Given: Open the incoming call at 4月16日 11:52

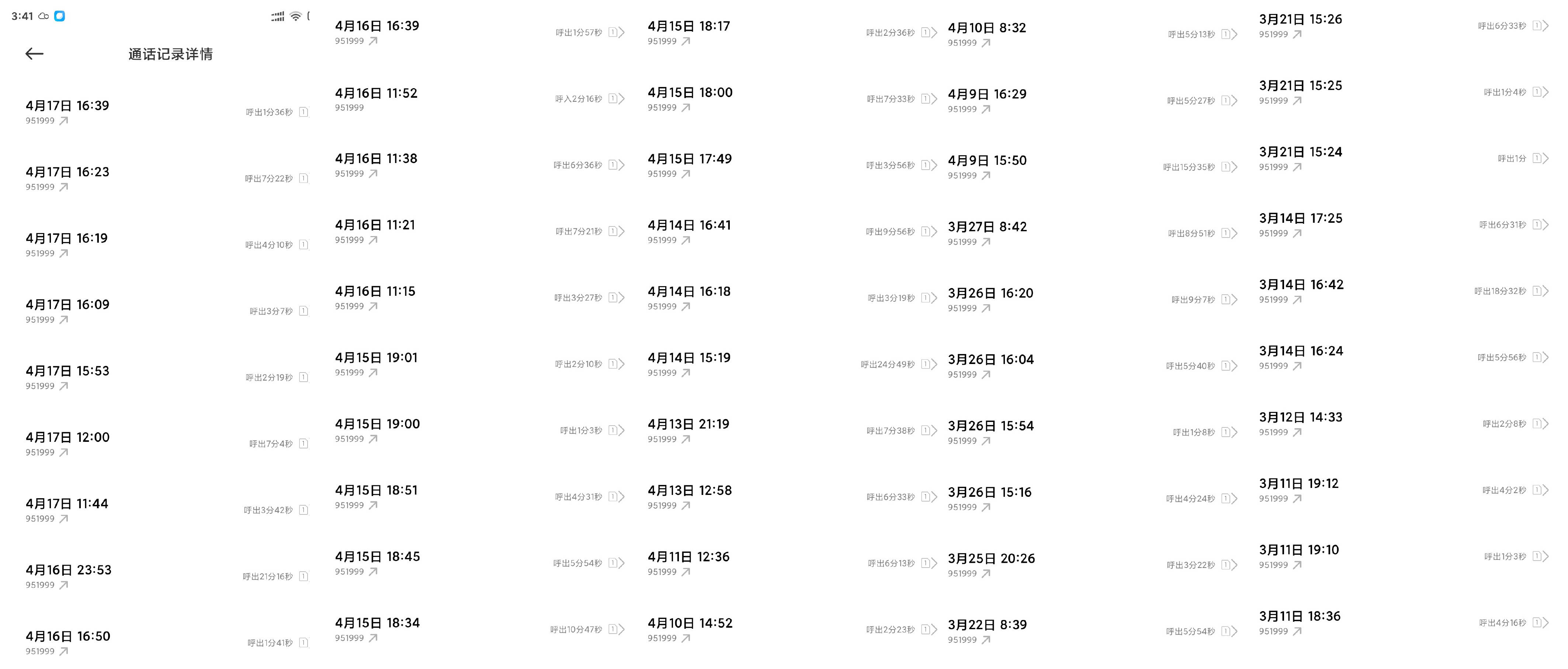Looking at the screenshot, I should pyautogui.click(x=479, y=99).
